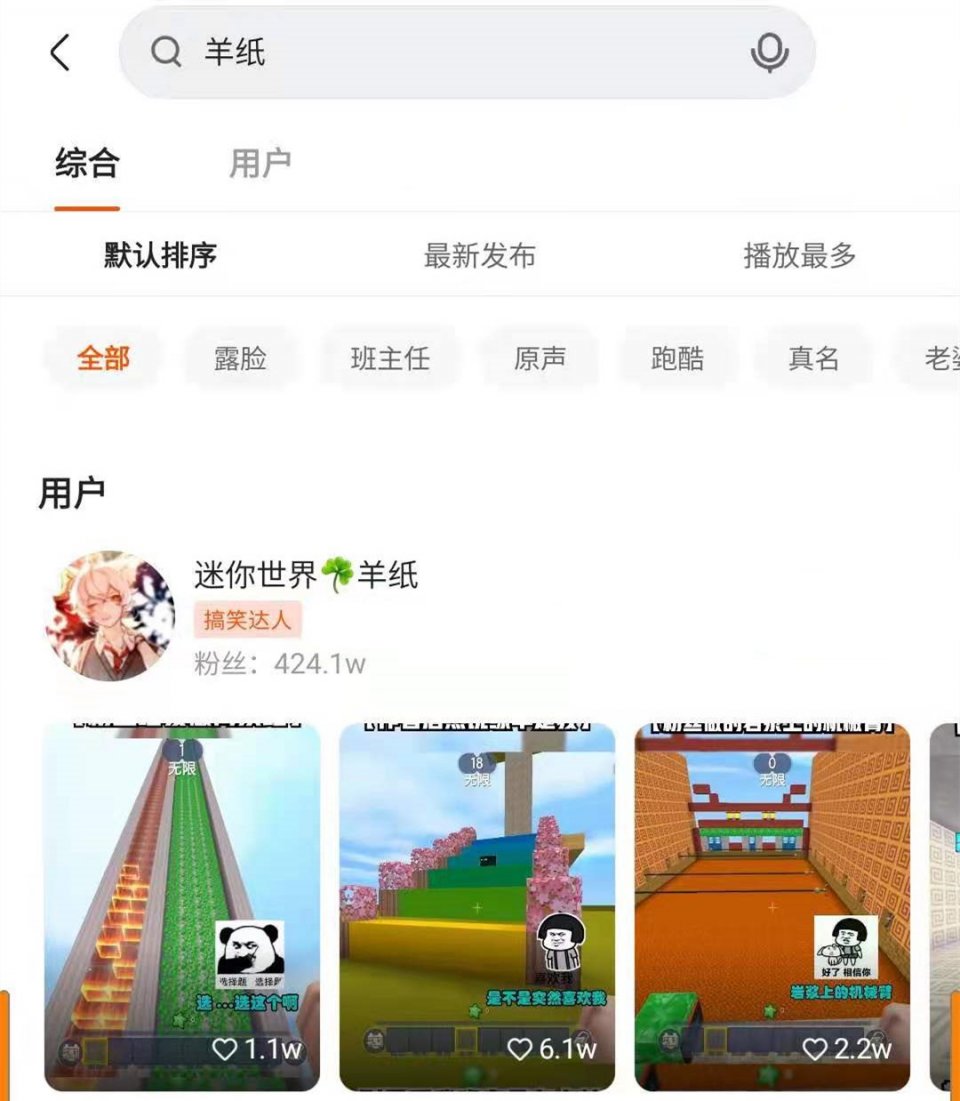Apply the 跑酷 filter chip
Screen dimensions: 960x1101
[x=677, y=358]
